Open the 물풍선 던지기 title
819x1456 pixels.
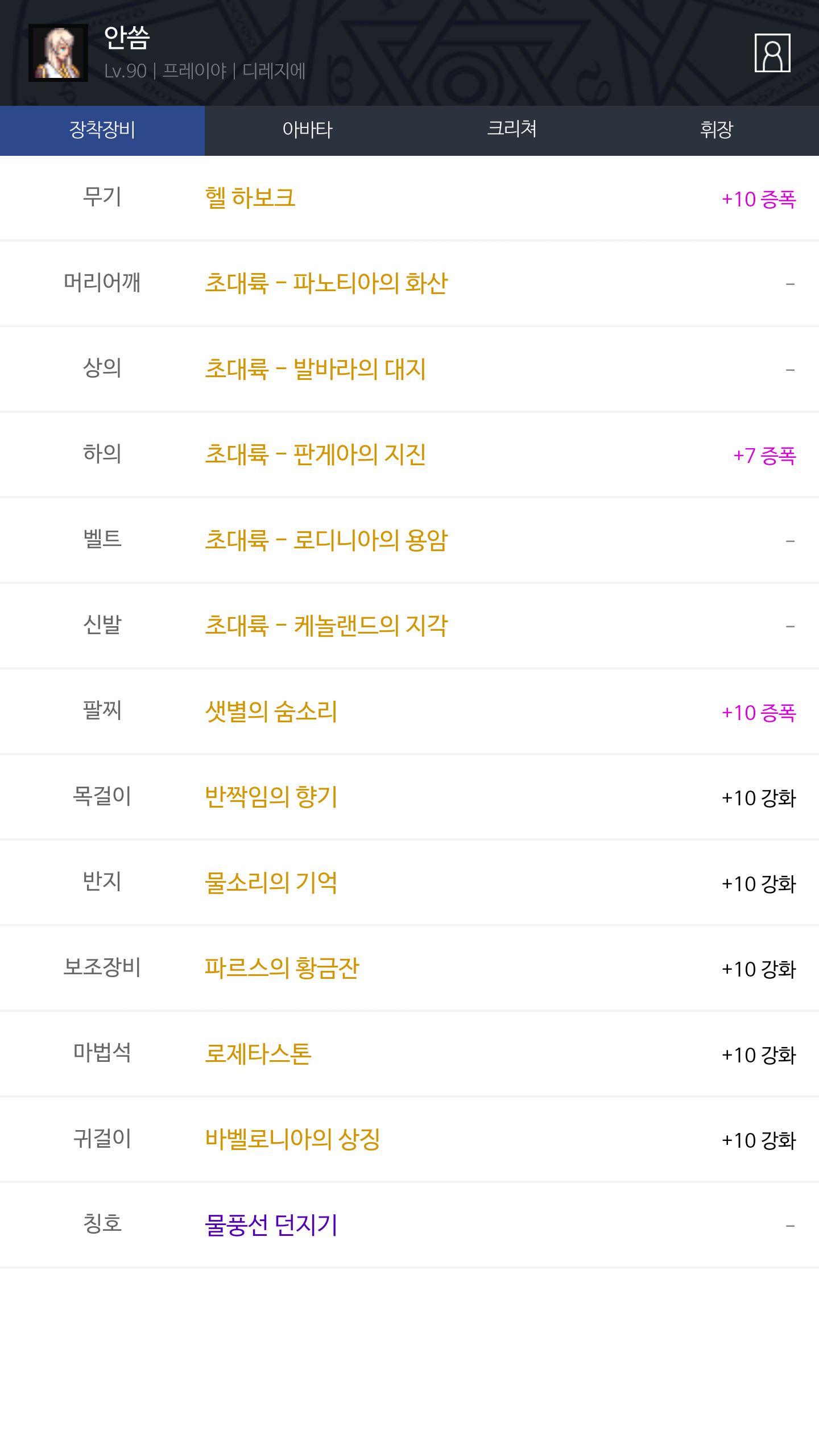[271, 1225]
